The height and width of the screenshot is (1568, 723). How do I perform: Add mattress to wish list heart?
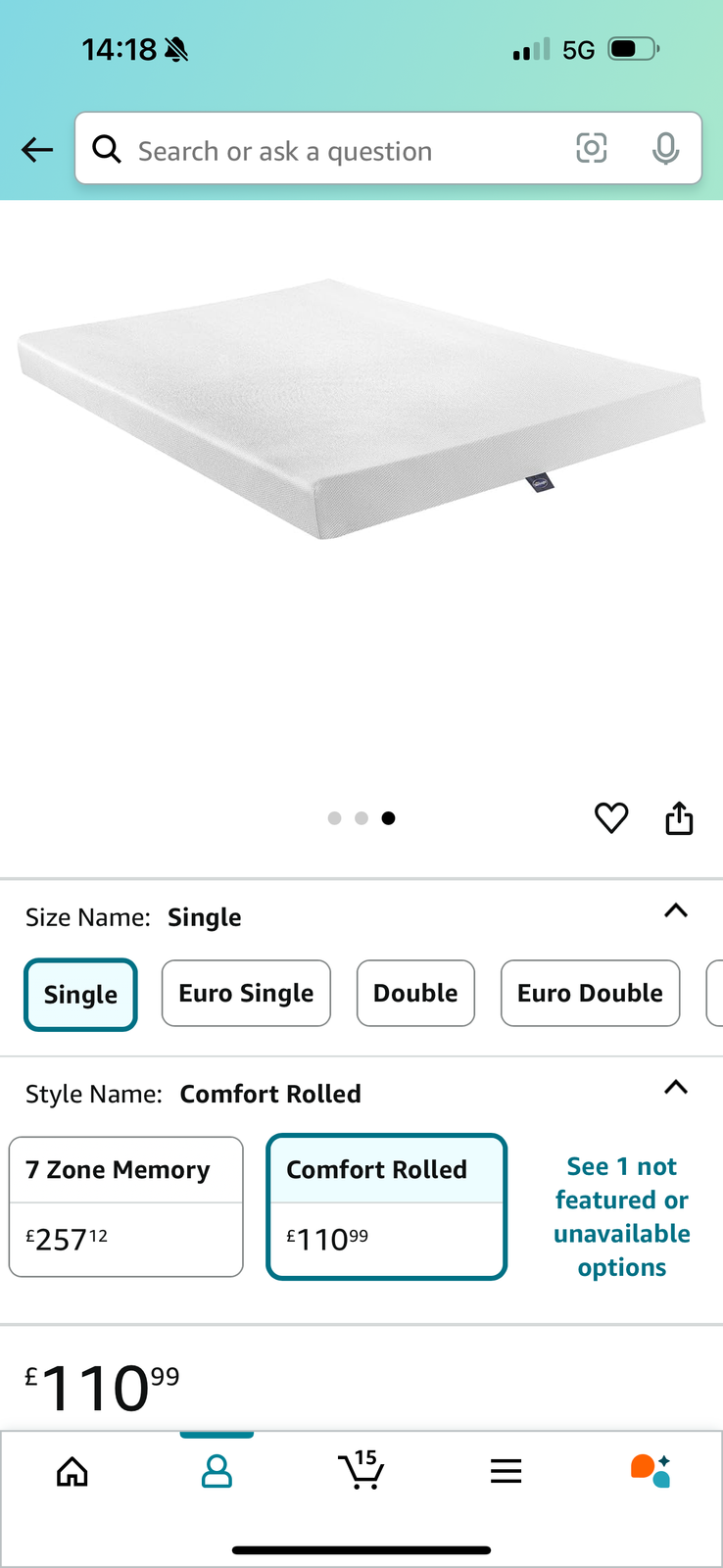coord(611,817)
